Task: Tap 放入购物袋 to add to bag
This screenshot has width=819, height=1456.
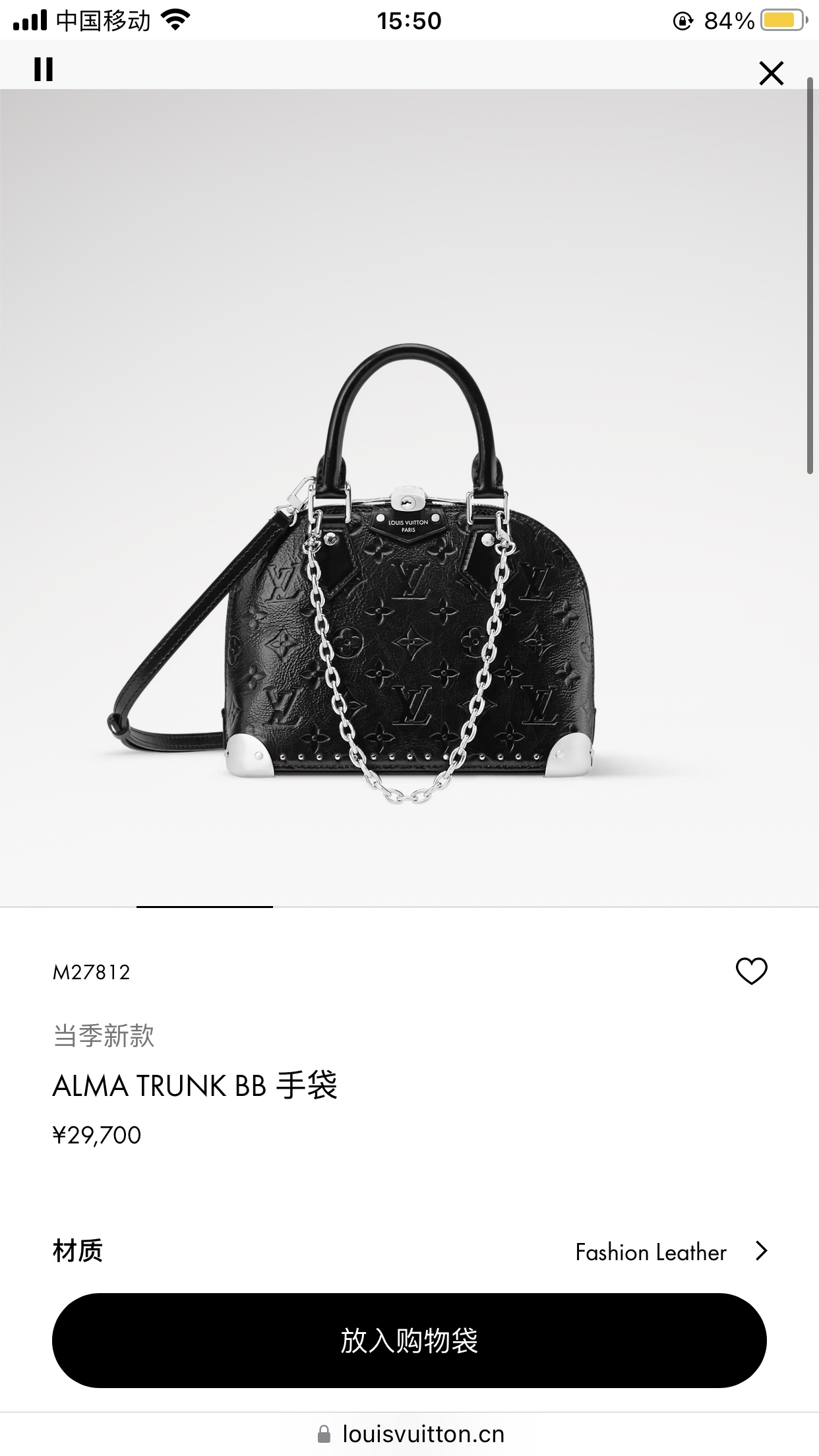Action: [409, 1341]
